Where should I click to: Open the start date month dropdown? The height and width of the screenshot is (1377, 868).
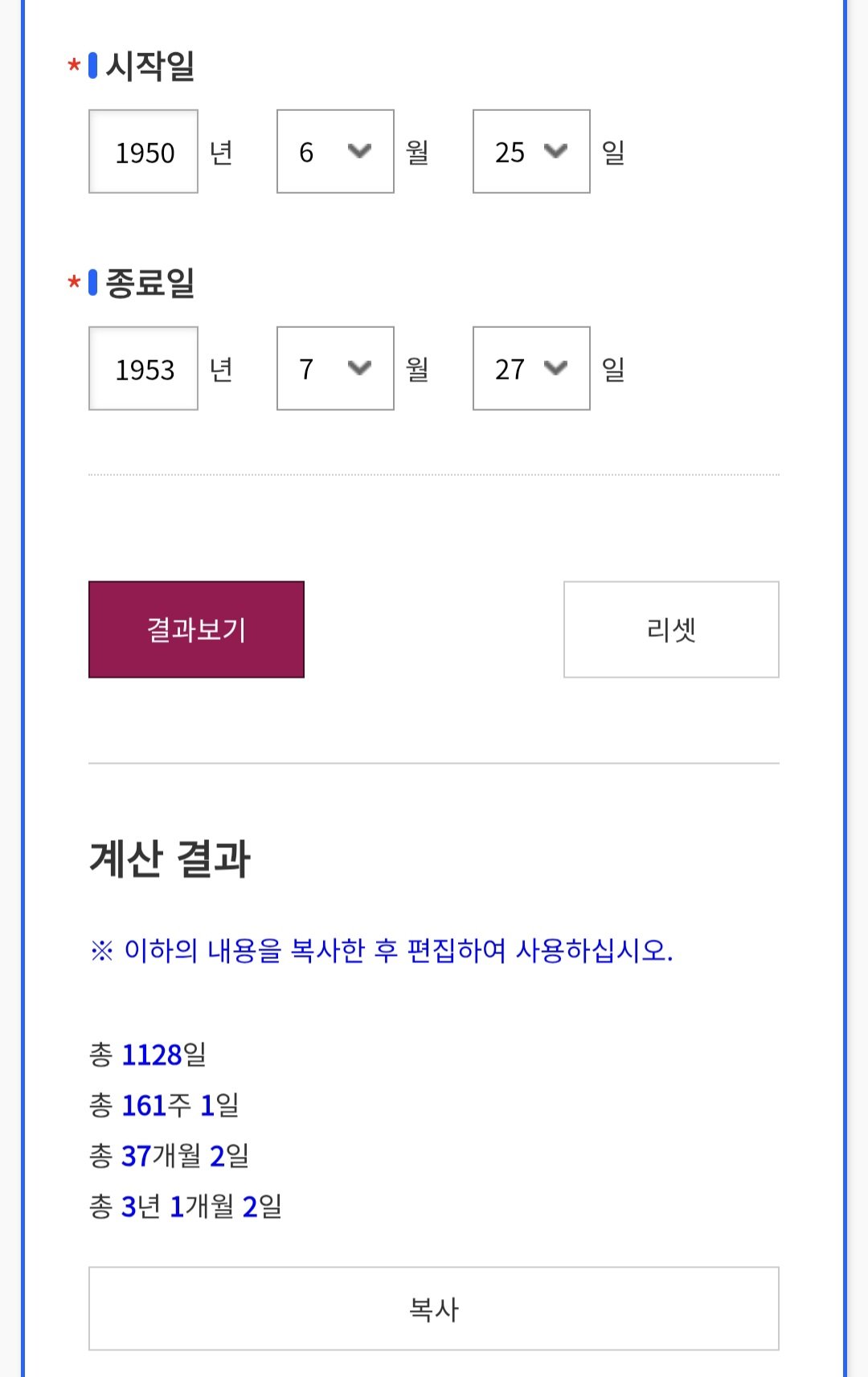335,152
